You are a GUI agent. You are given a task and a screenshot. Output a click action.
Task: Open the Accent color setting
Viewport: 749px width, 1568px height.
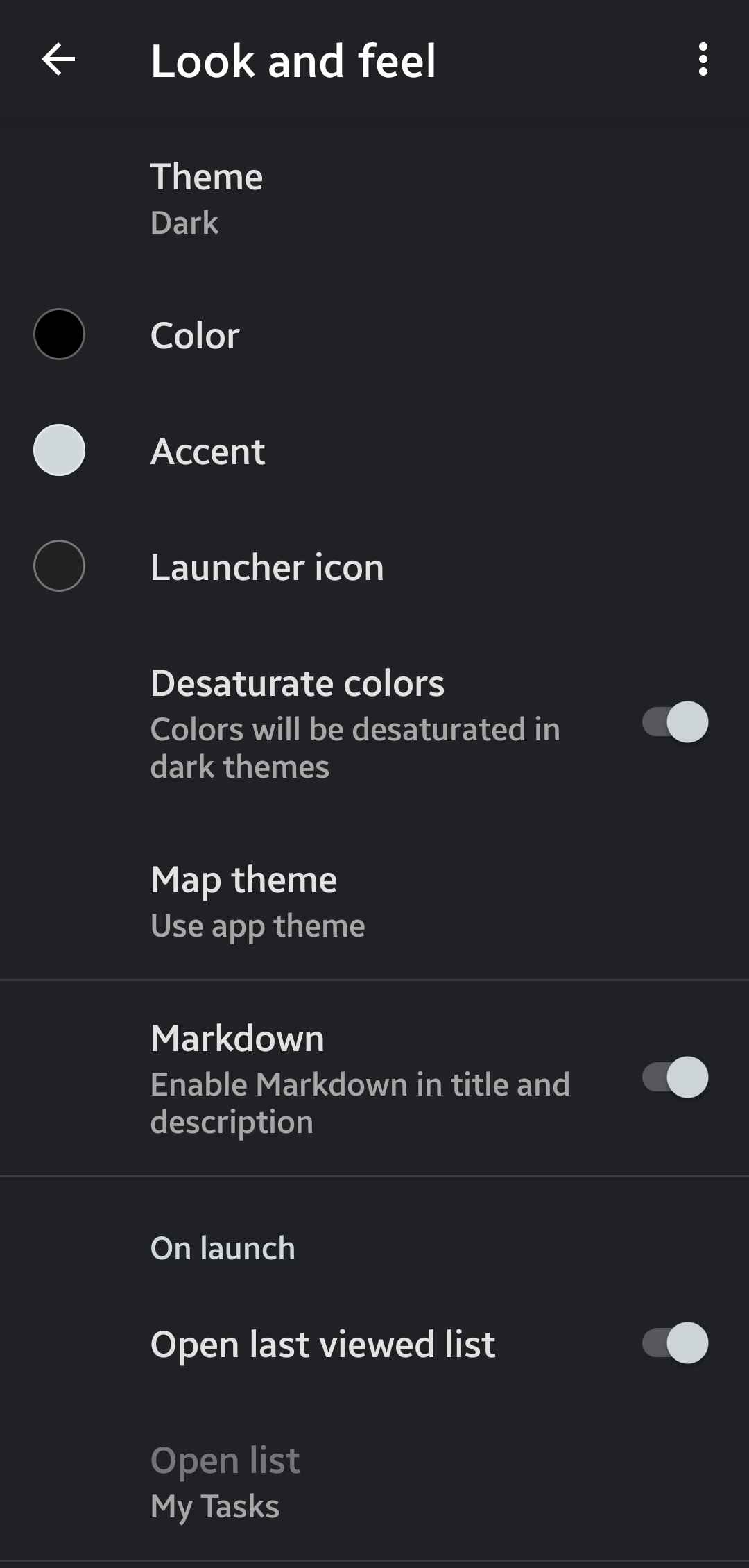tap(374, 451)
